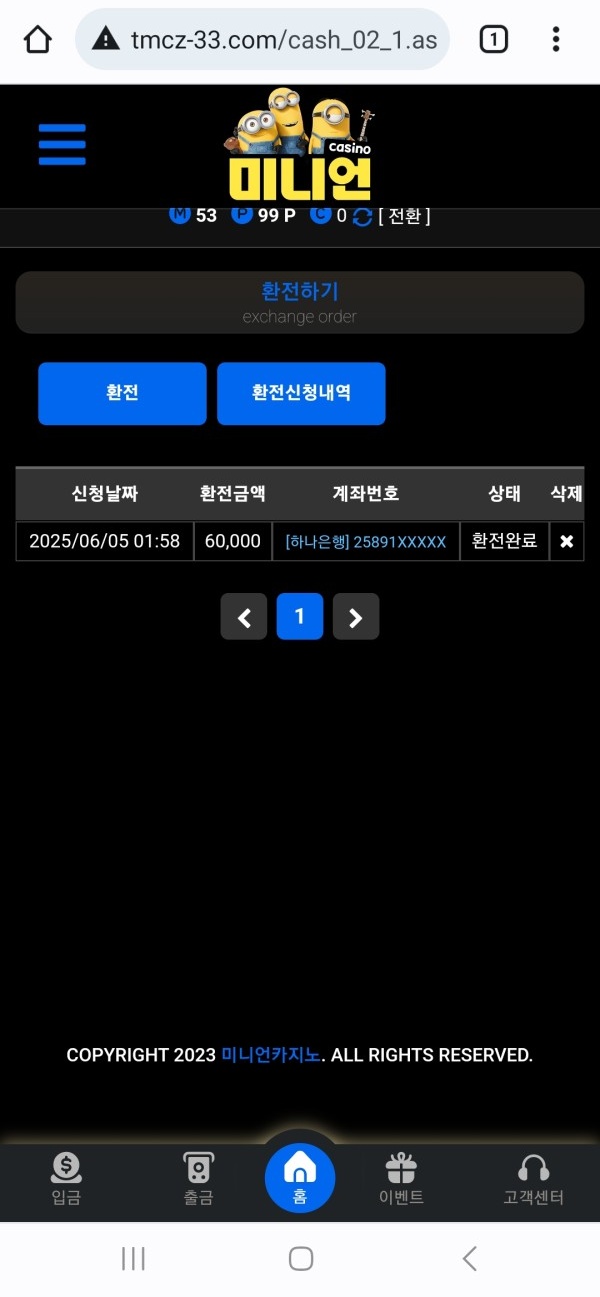Image resolution: width=600 pixels, height=1297 pixels.
Task: Tap the 미니언카지노 footer link
Action: [x=271, y=1055]
